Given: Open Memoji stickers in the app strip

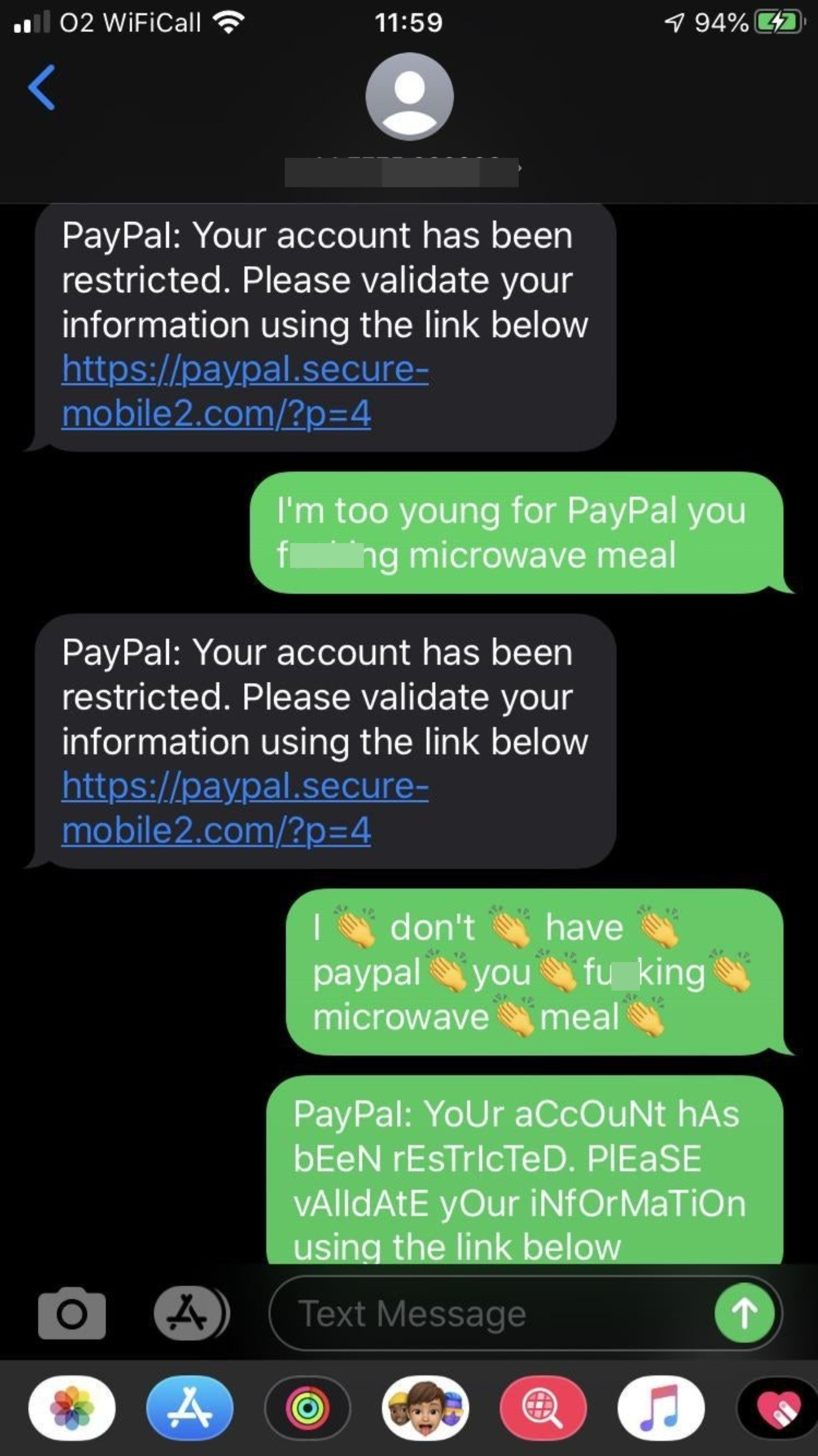Looking at the screenshot, I should [425, 1407].
